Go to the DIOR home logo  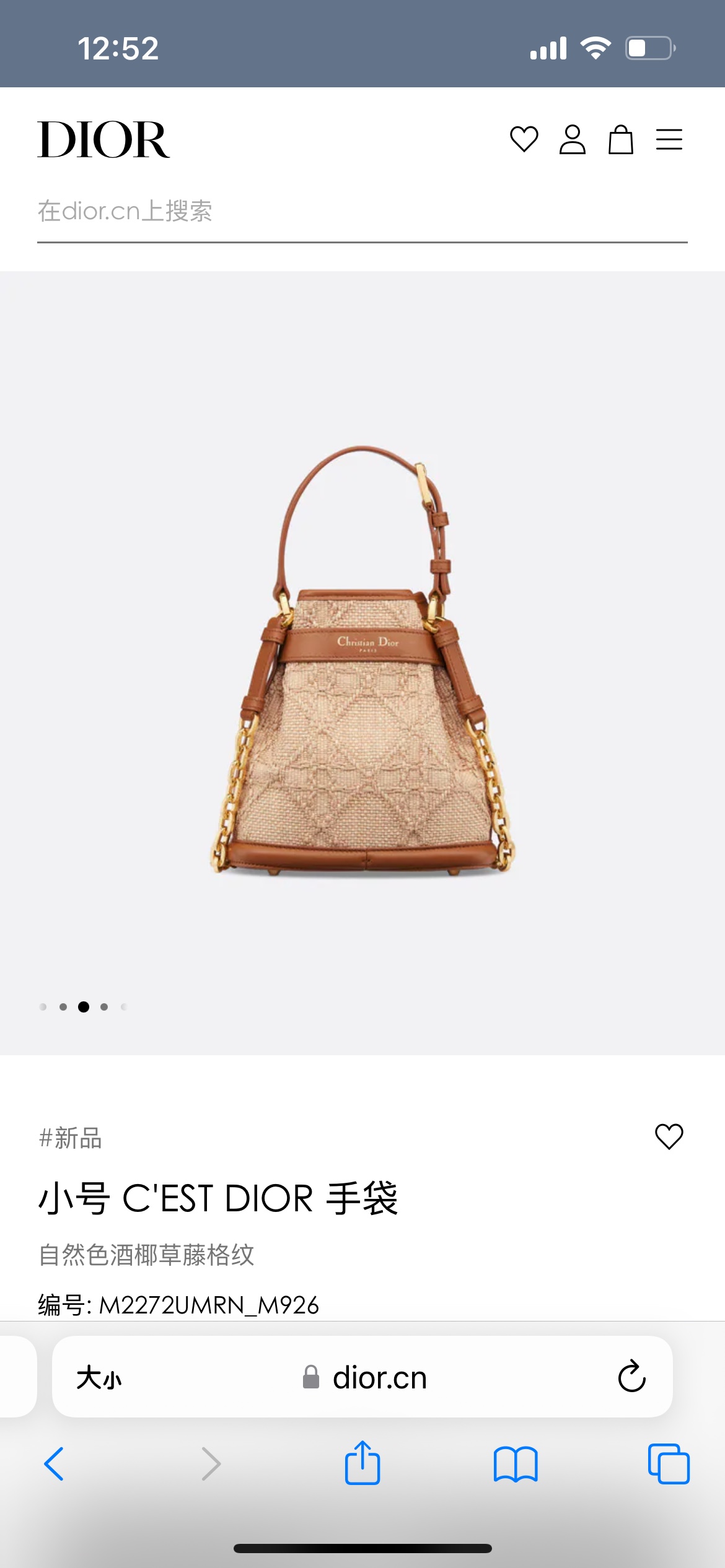click(x=103, y=140)
